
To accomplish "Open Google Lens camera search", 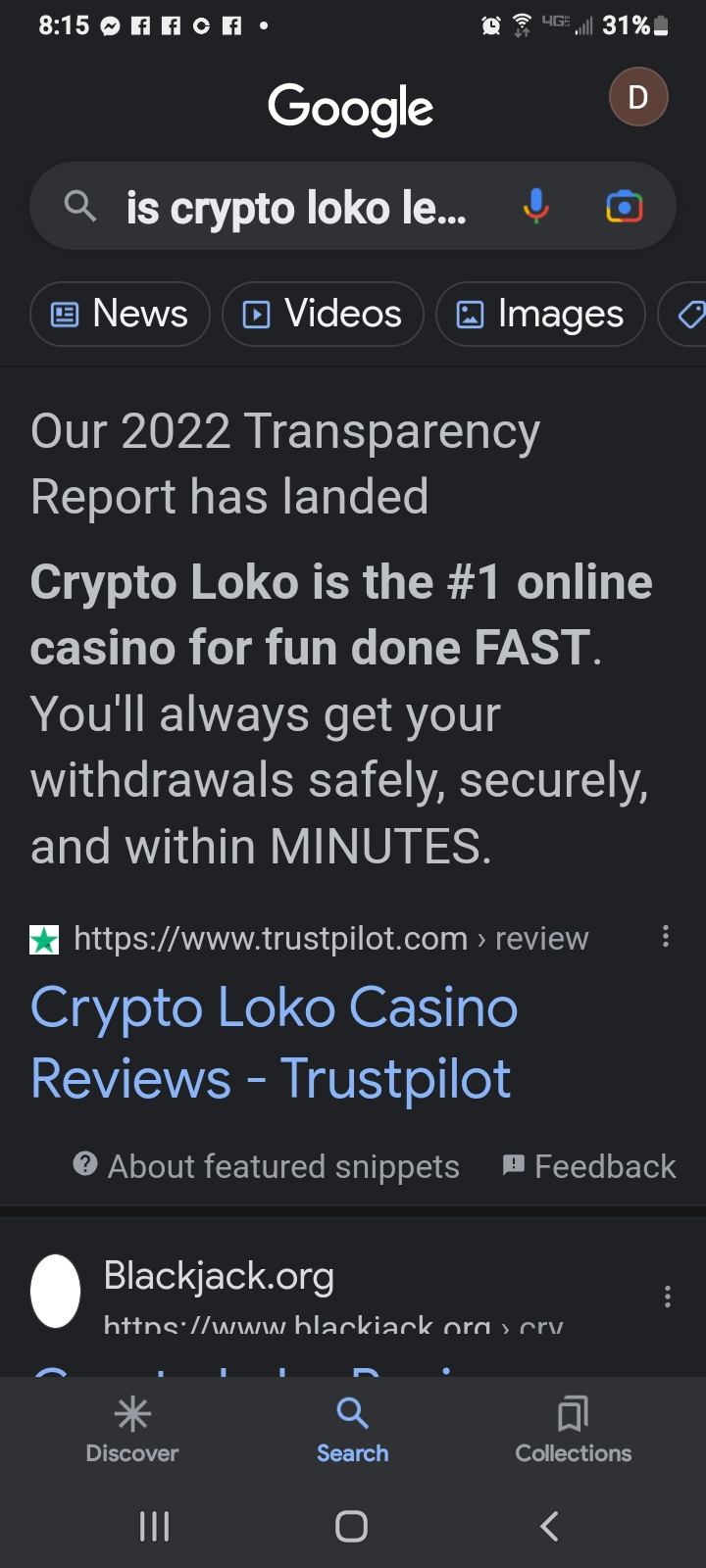I will pyautogui.click(x=625, y=207).
